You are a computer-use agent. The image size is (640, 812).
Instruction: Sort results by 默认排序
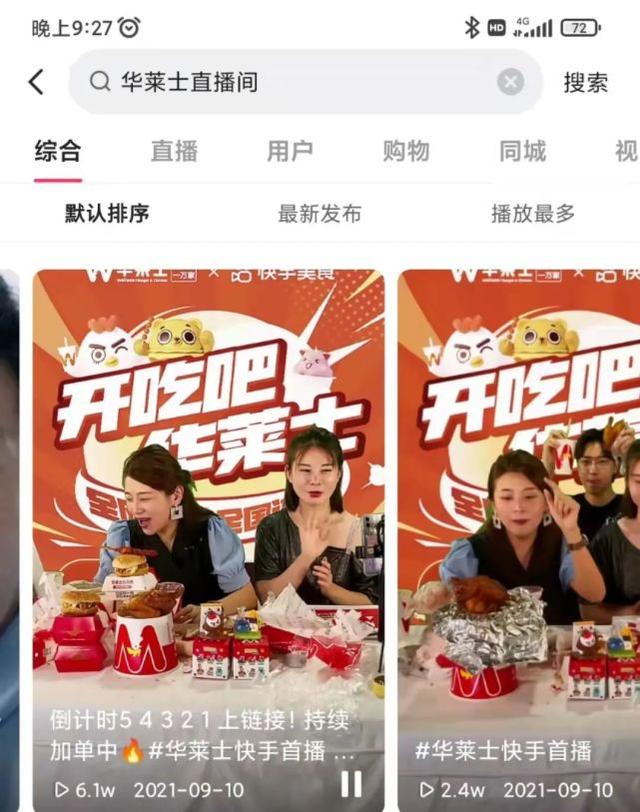(x=107, y=213)
